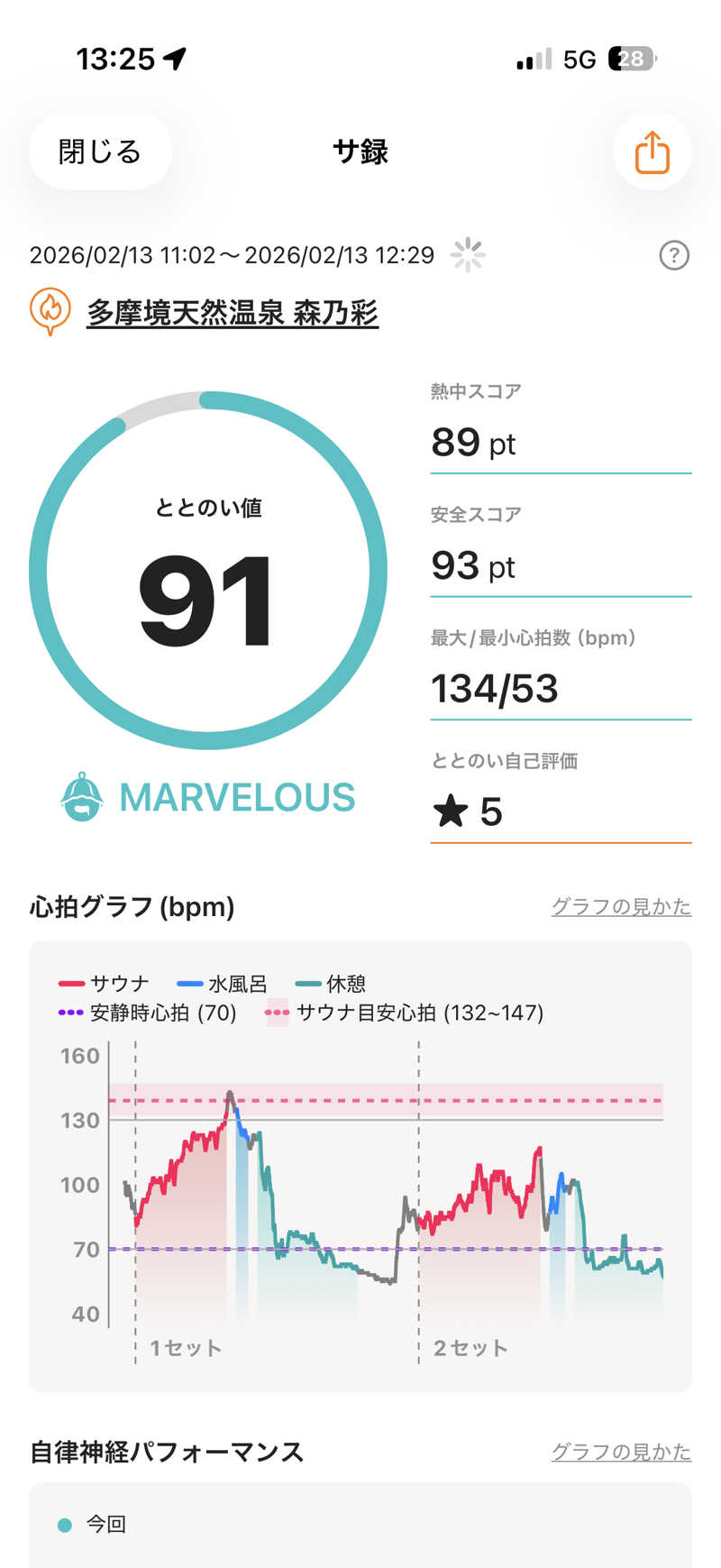Open 多摩境天然温泉 森乃彩 facility link
721x1568 pixels.
(x=232, y=313)
